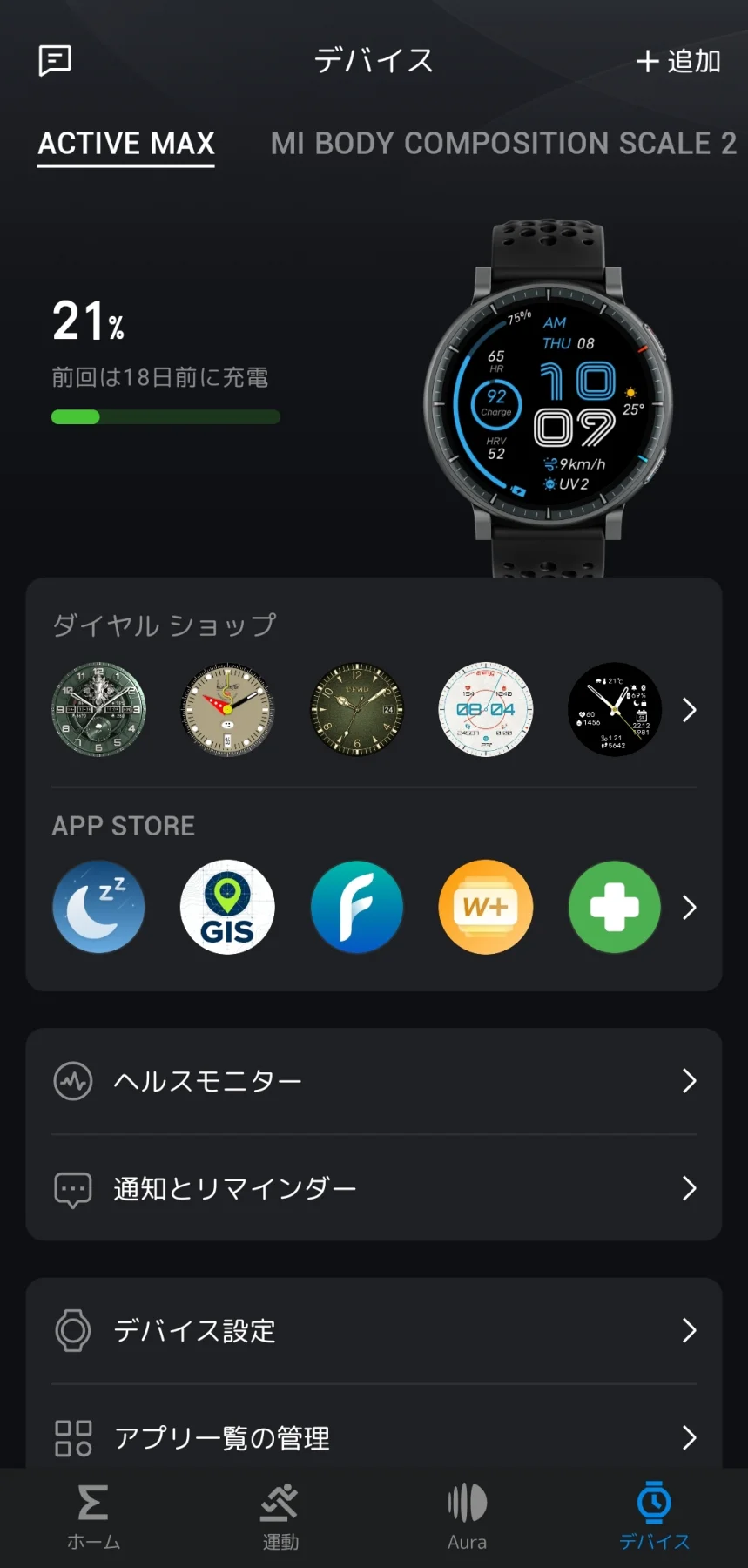Expand the APP STORE list arrow
Viewport: 748px width, 1568px height.
point(689,908)
